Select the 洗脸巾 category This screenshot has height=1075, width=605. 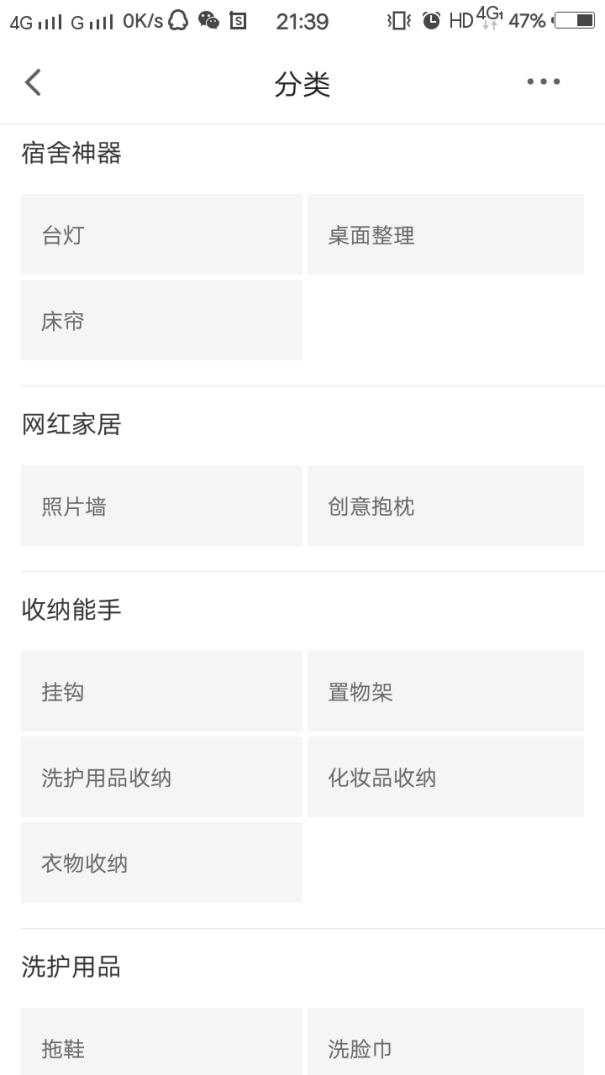click(445, 1045)
